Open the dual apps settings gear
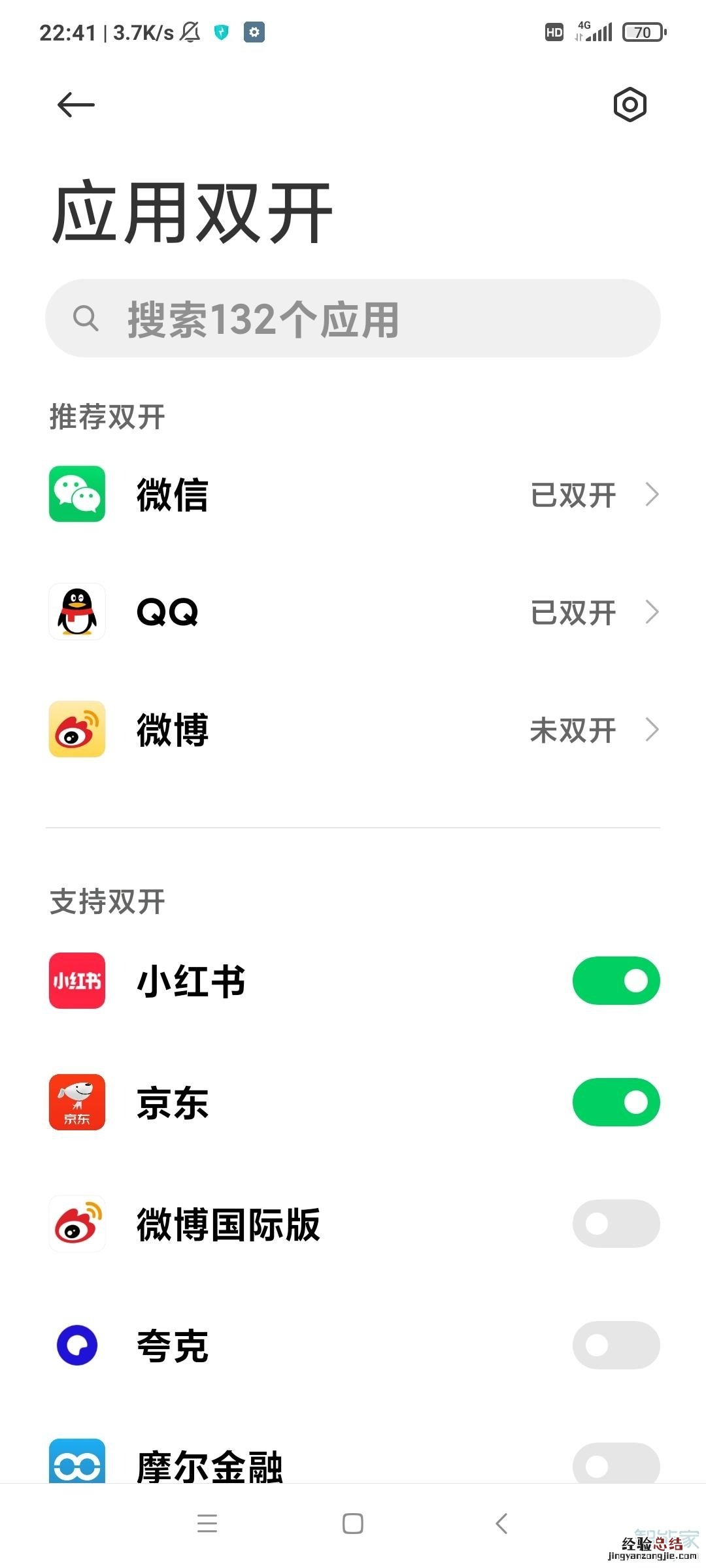The width and height of the screenshot is (706, 1568). coord(630,105)
